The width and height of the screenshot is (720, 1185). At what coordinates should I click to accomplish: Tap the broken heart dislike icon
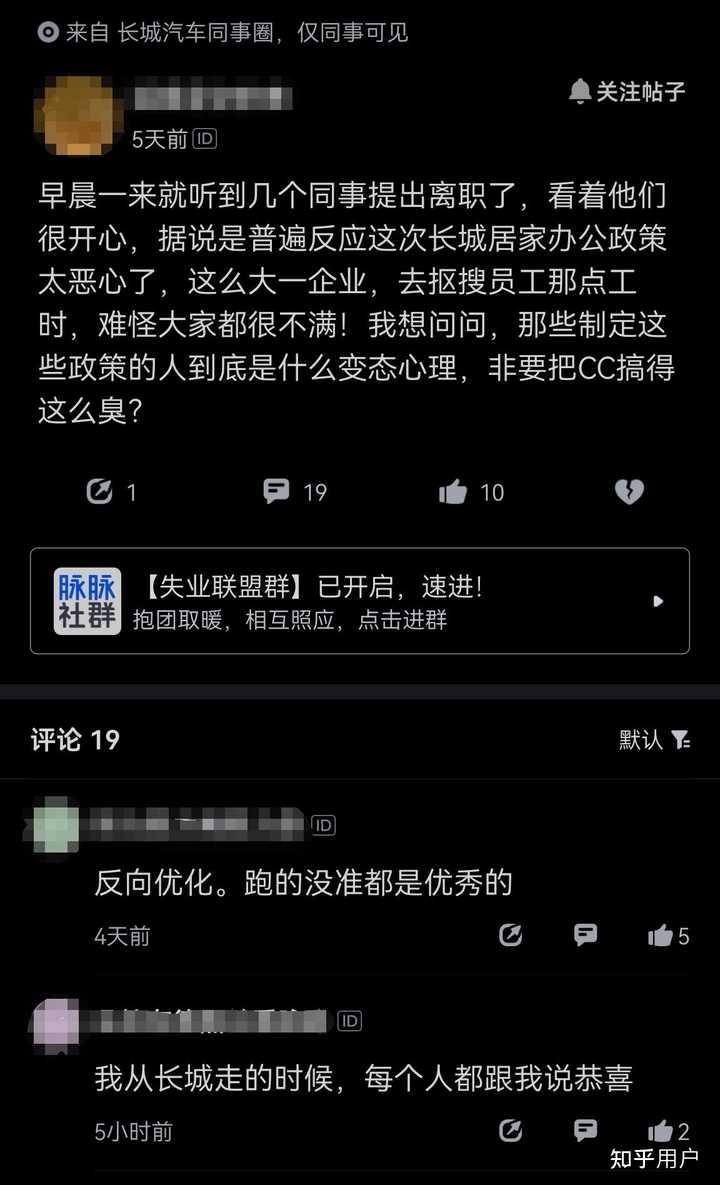(x=629, y=491)
